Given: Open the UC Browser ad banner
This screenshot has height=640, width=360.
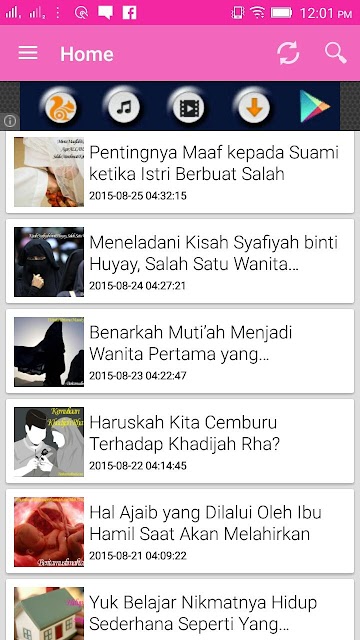Looking at the screenshot, I should point(180,106).
